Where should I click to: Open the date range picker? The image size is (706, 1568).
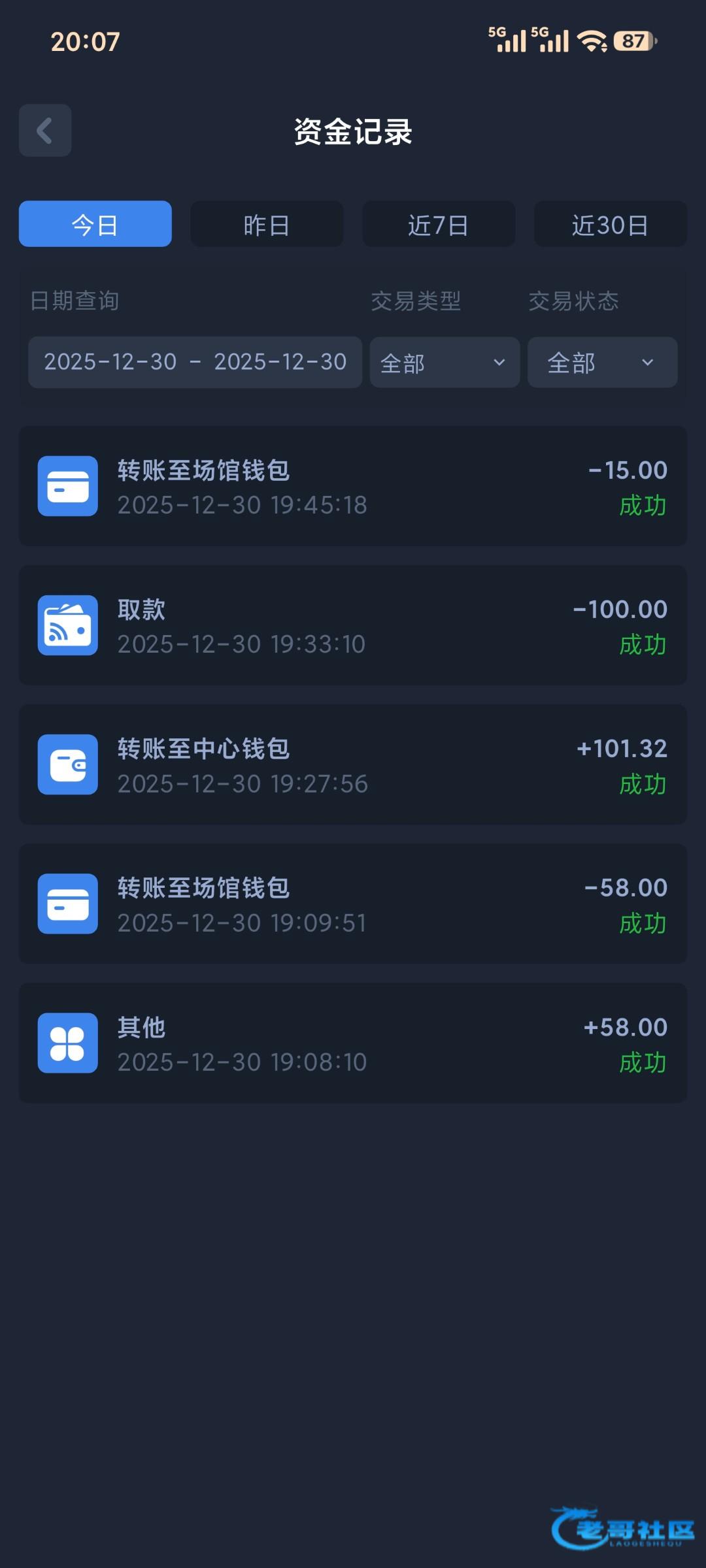tap(195, 362)
